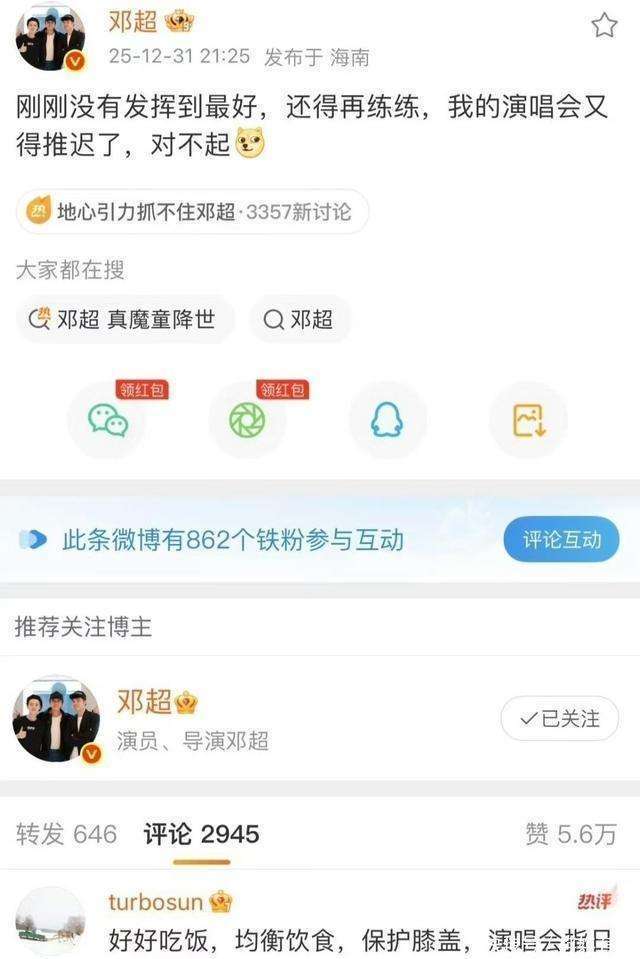
Task: Tap the star favorite icon
Action: click(604, 25)
